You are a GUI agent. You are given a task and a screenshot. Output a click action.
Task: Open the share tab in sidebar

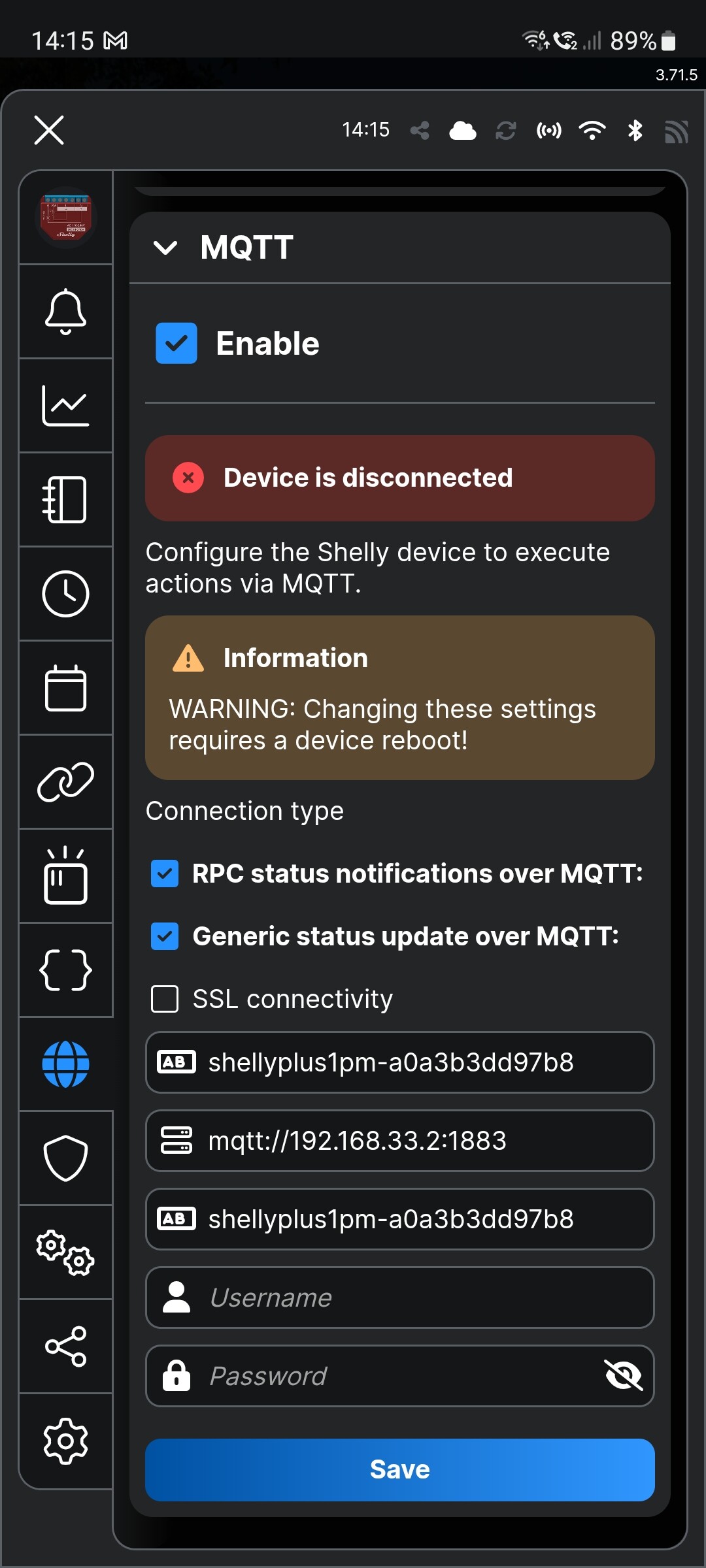[65, 1347]
